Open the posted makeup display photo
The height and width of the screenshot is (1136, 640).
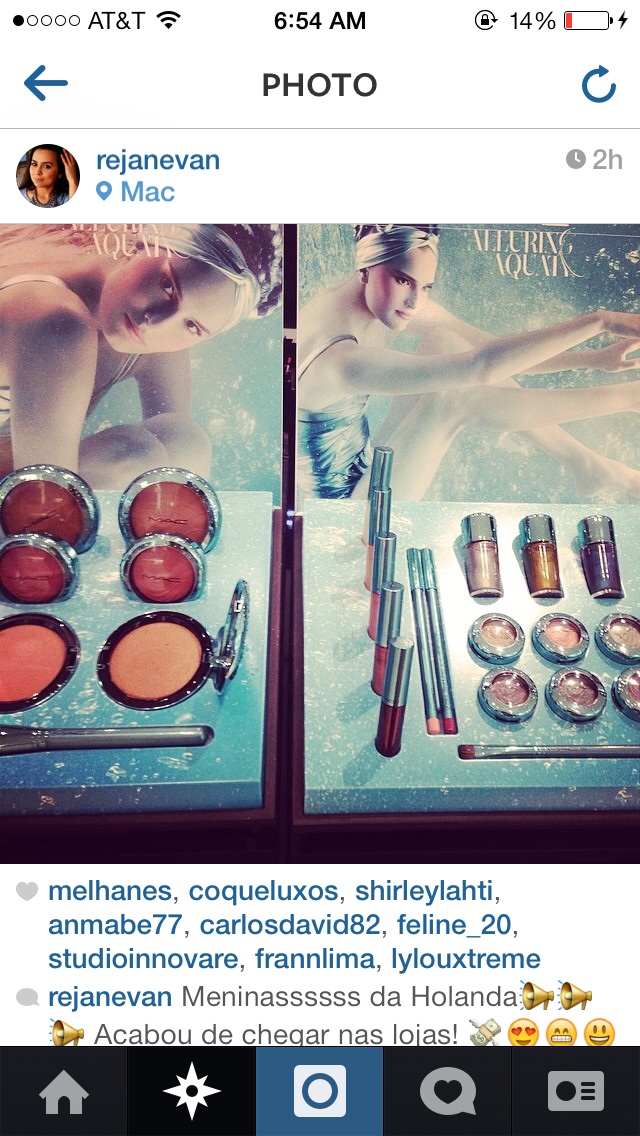[x=320, y=543]
